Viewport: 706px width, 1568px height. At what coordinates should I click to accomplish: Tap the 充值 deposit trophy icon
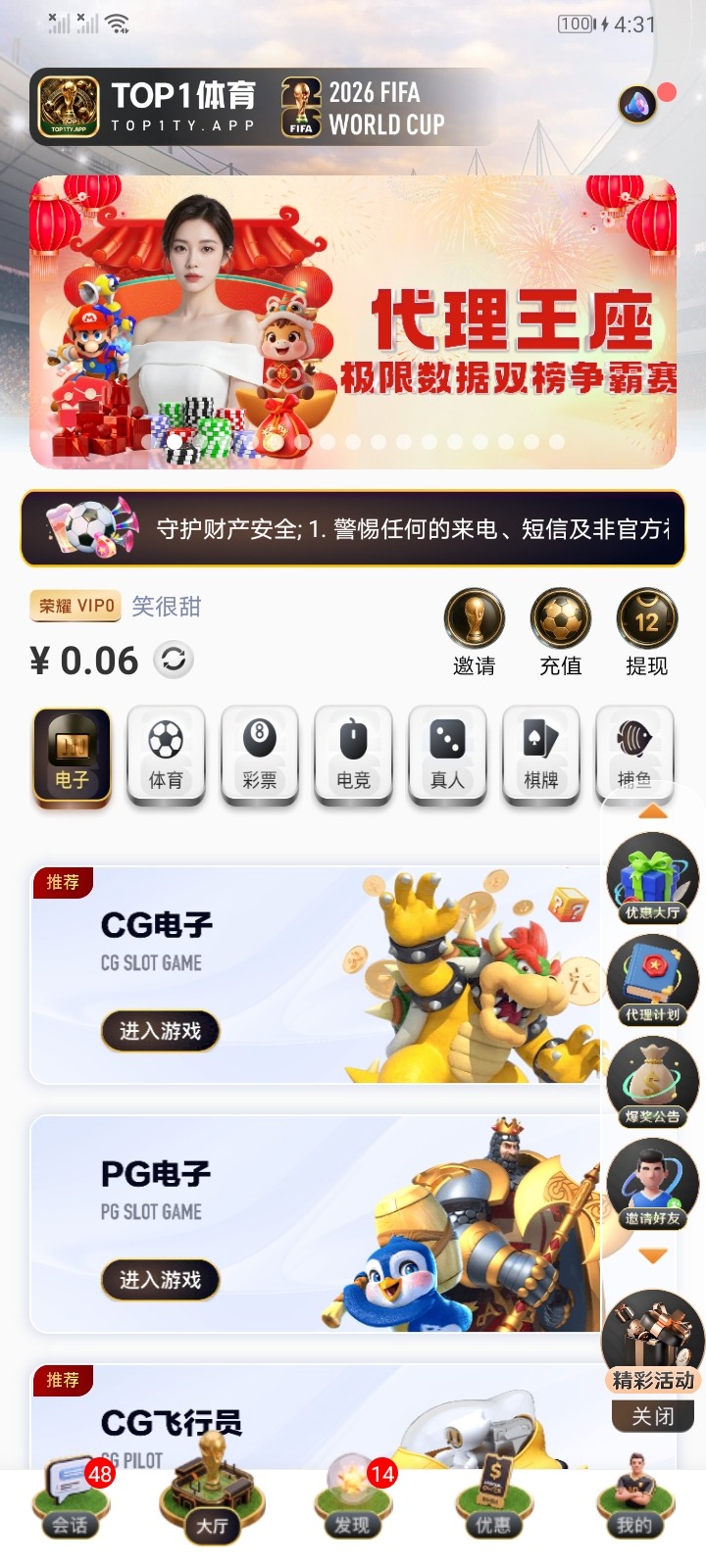click(x=560, y=620)
